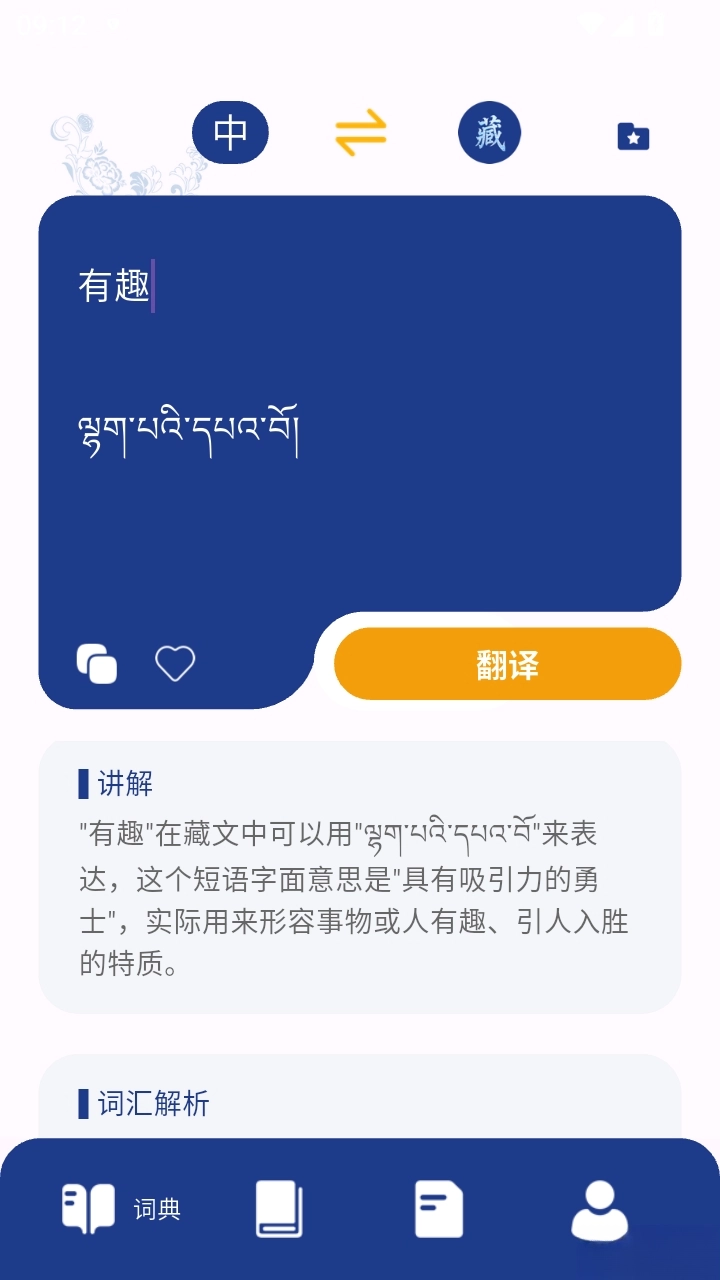The image size is (720, 1280).
Task: Tap the copy icon below the translation
Action: [95, 663]
